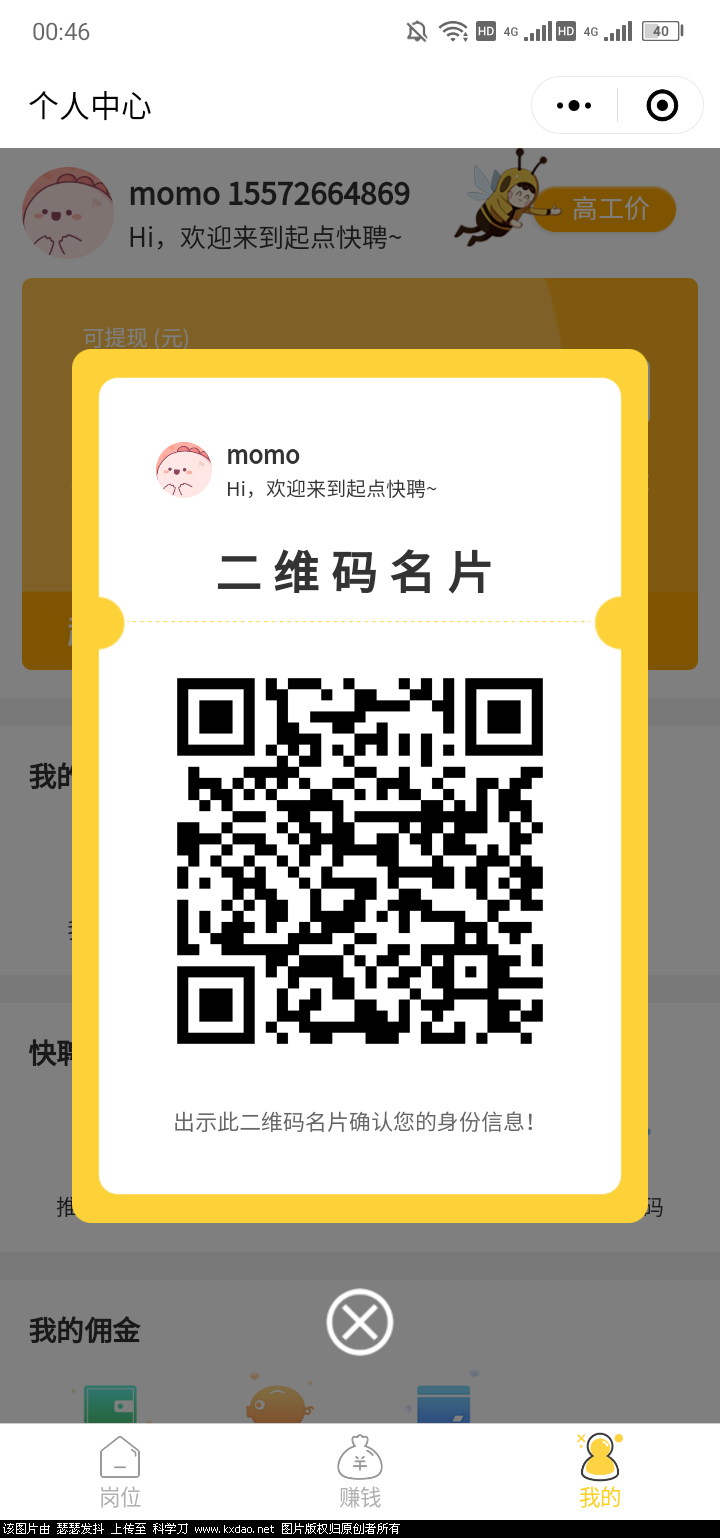Screen dimensions: 720x1538
Task: Switch to the 赚钱 tab
Action: pyautogui.click(x=360, y=1471)
